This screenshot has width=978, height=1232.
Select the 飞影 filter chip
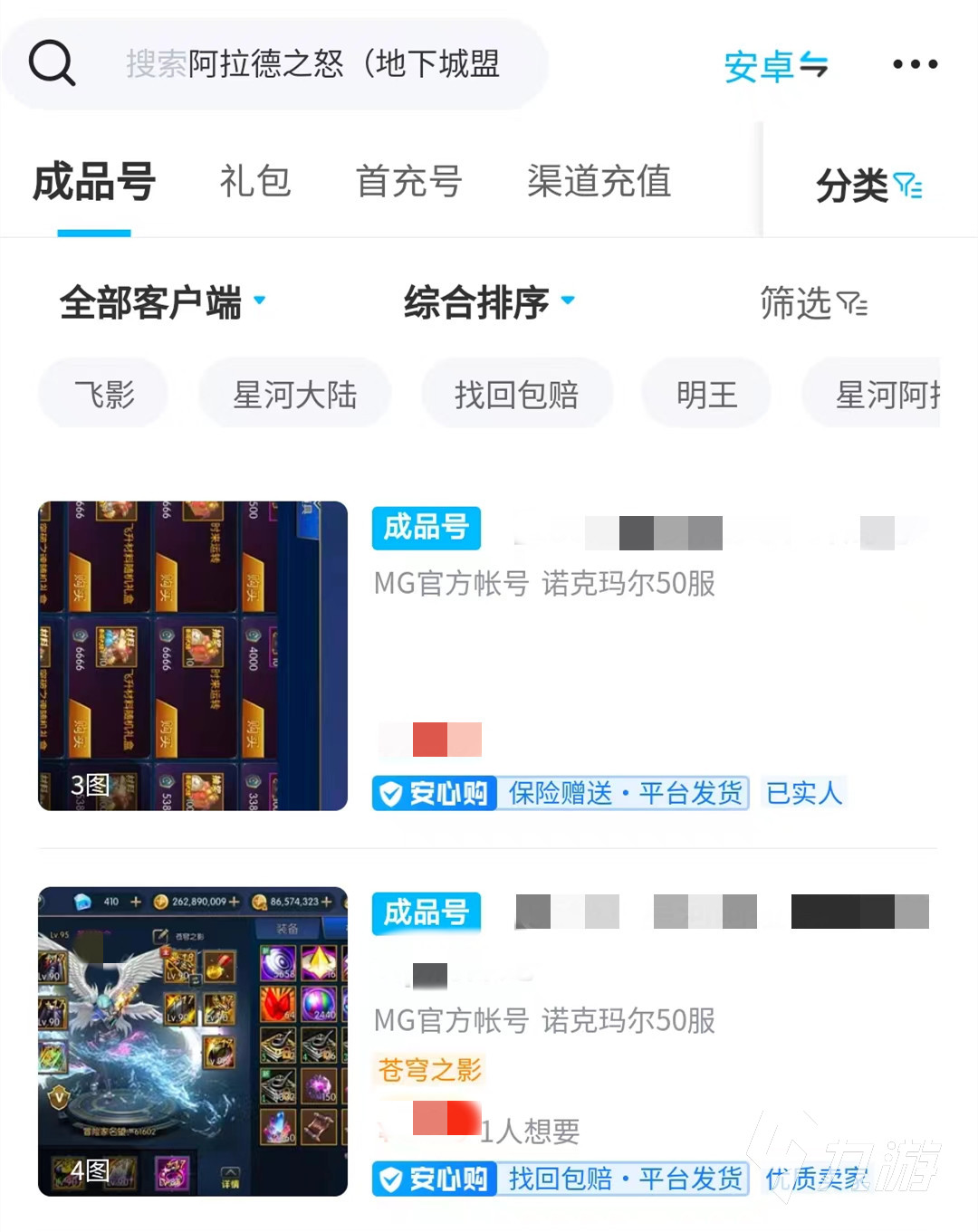tap(104, 395)
